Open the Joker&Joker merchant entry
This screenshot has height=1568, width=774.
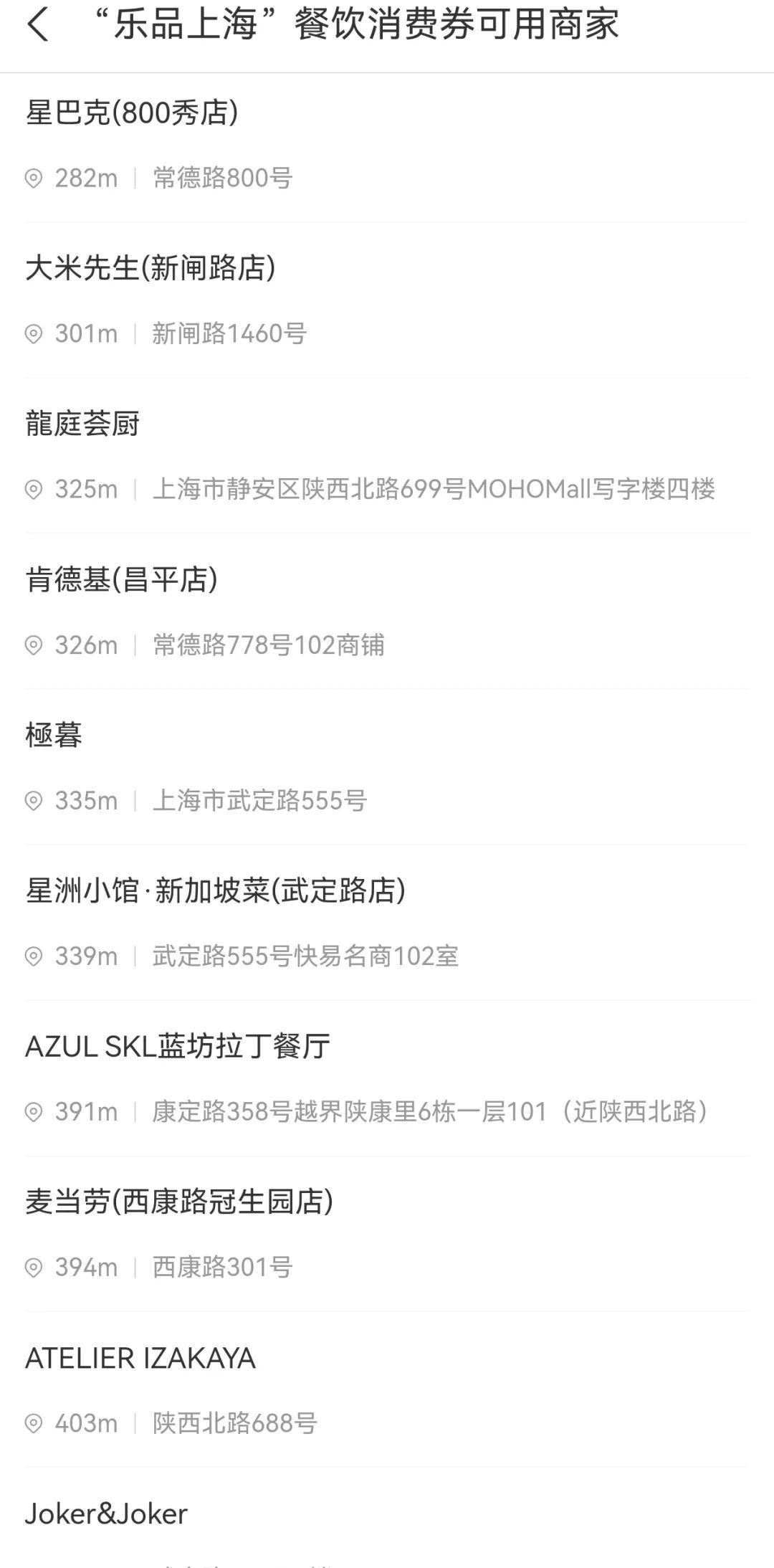tap(387, 1518)
